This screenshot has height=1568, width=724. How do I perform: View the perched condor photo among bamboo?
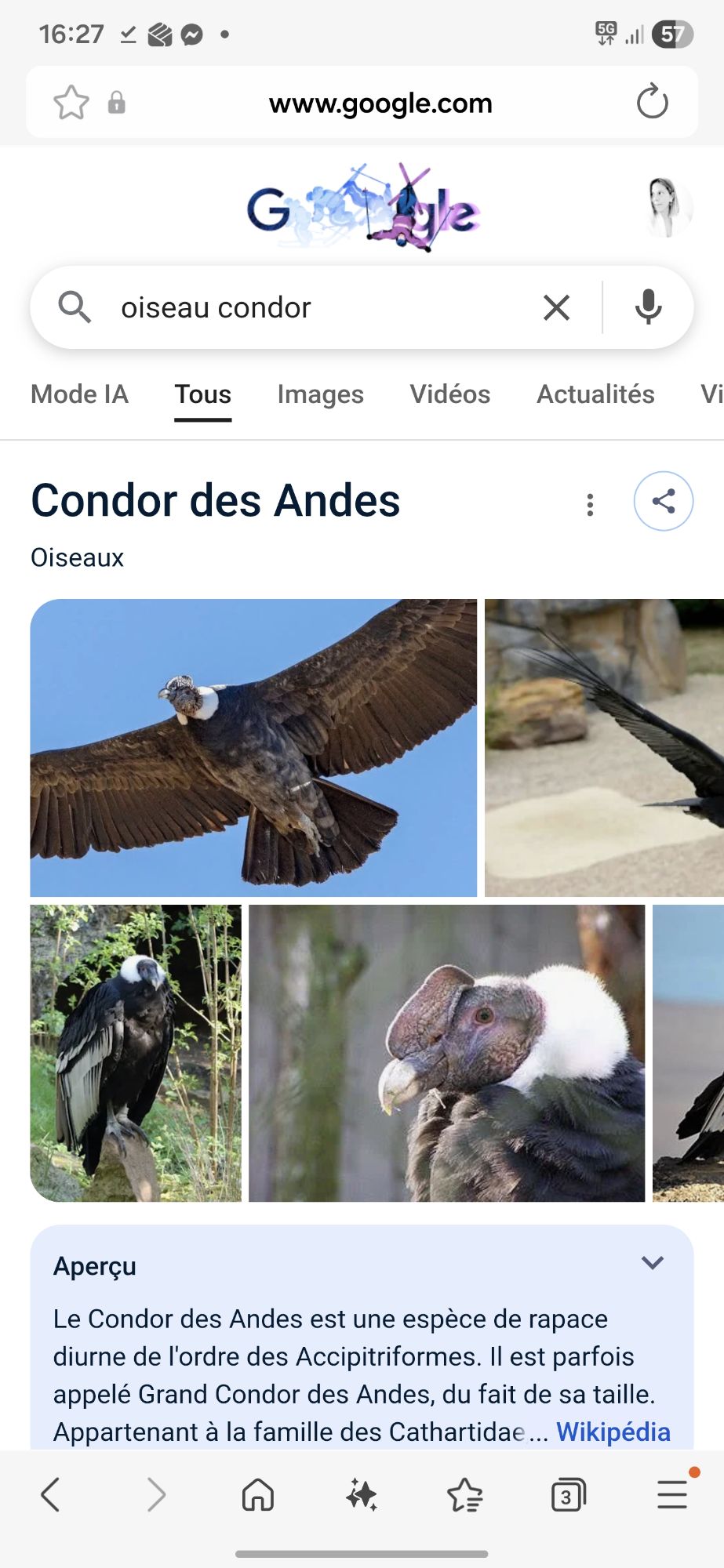[x=136, y=1053]
